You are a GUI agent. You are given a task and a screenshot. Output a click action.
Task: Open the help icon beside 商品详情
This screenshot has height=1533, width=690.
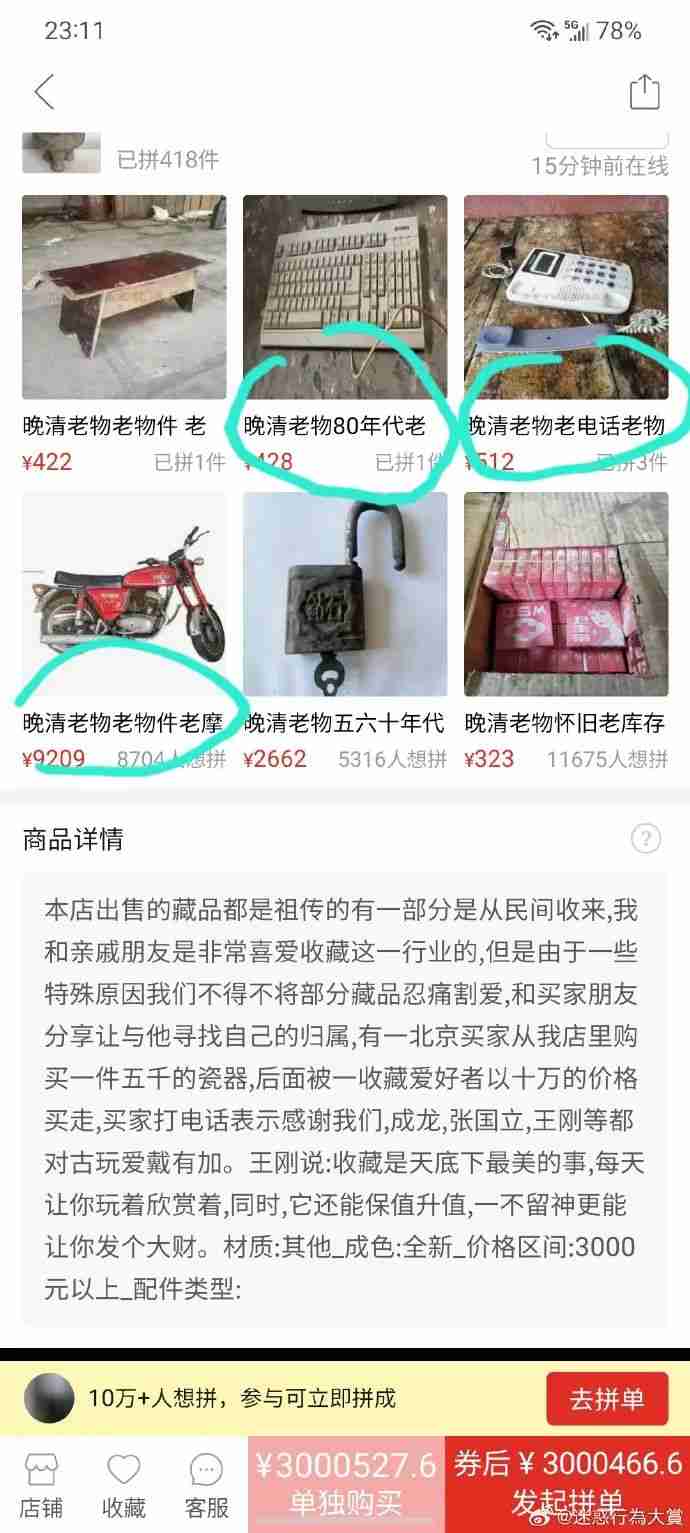(646, 838)
